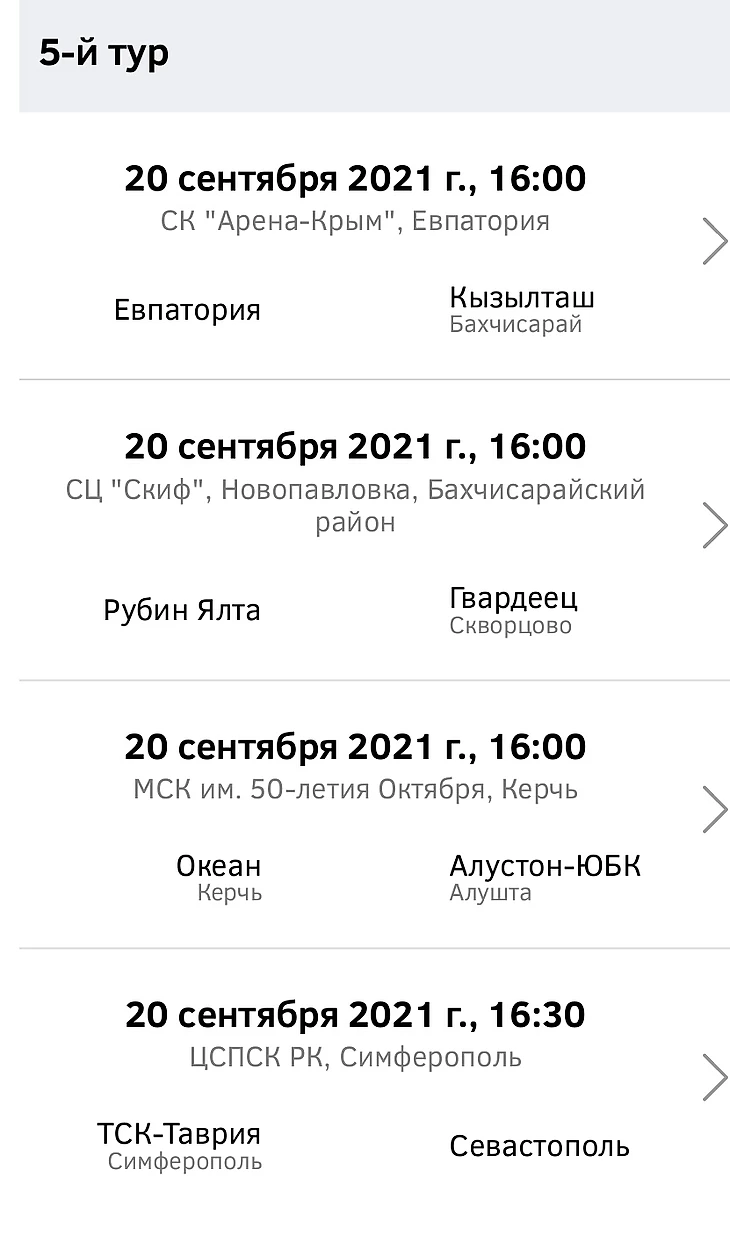
Task: Open the Океан vs Алустон-ЮБК match
Action: click(x=714, y=809)
